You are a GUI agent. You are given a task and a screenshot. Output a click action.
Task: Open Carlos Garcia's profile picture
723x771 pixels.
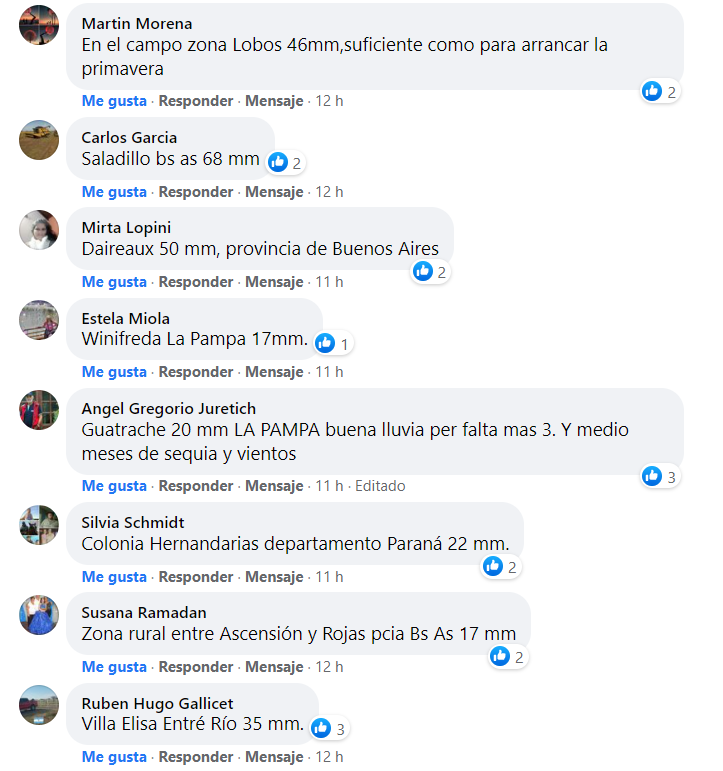pos(39,139)
